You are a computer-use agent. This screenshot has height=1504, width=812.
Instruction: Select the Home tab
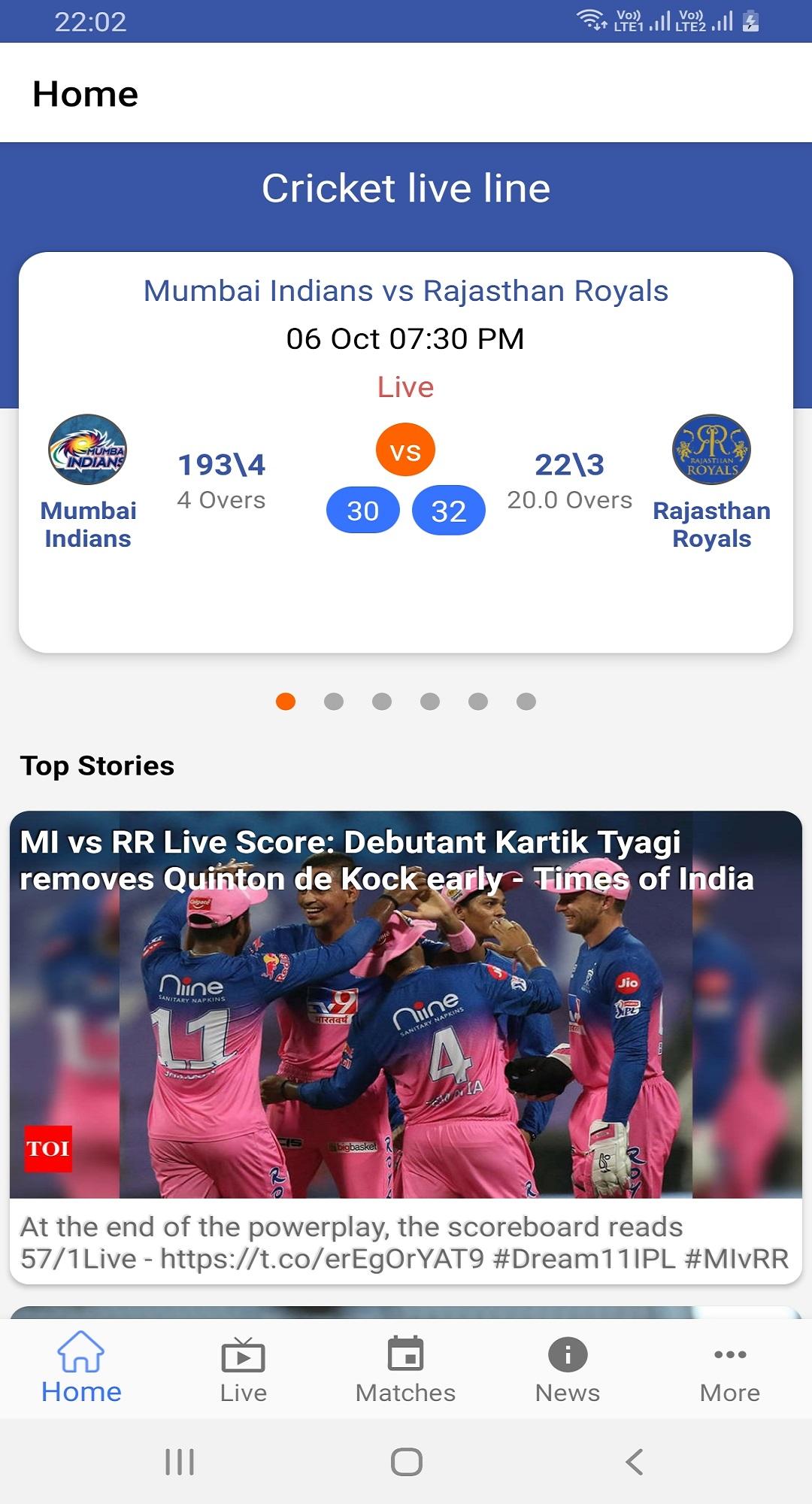click(x=81, y=1370)
